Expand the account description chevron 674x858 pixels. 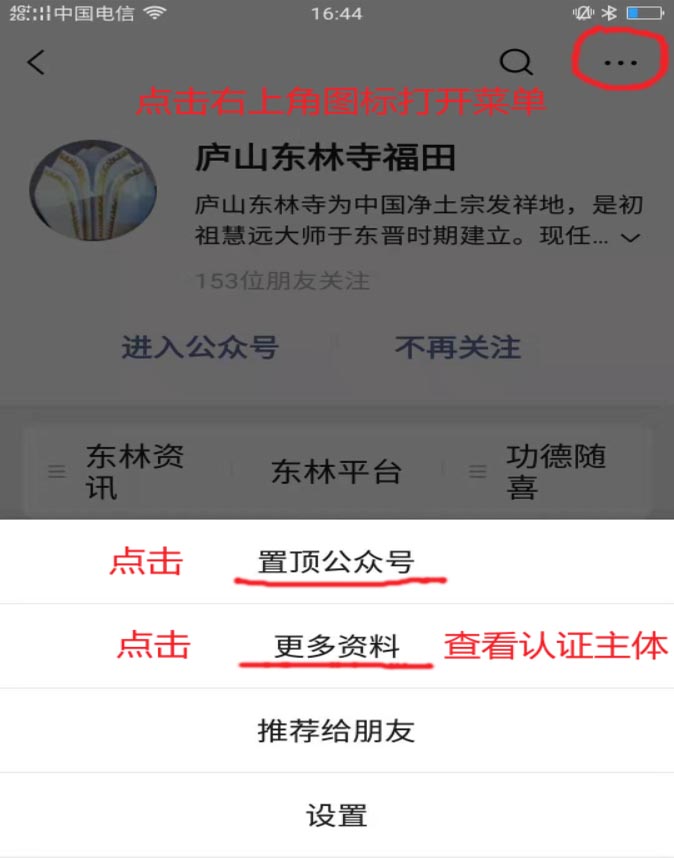click(x=630, y=238)
